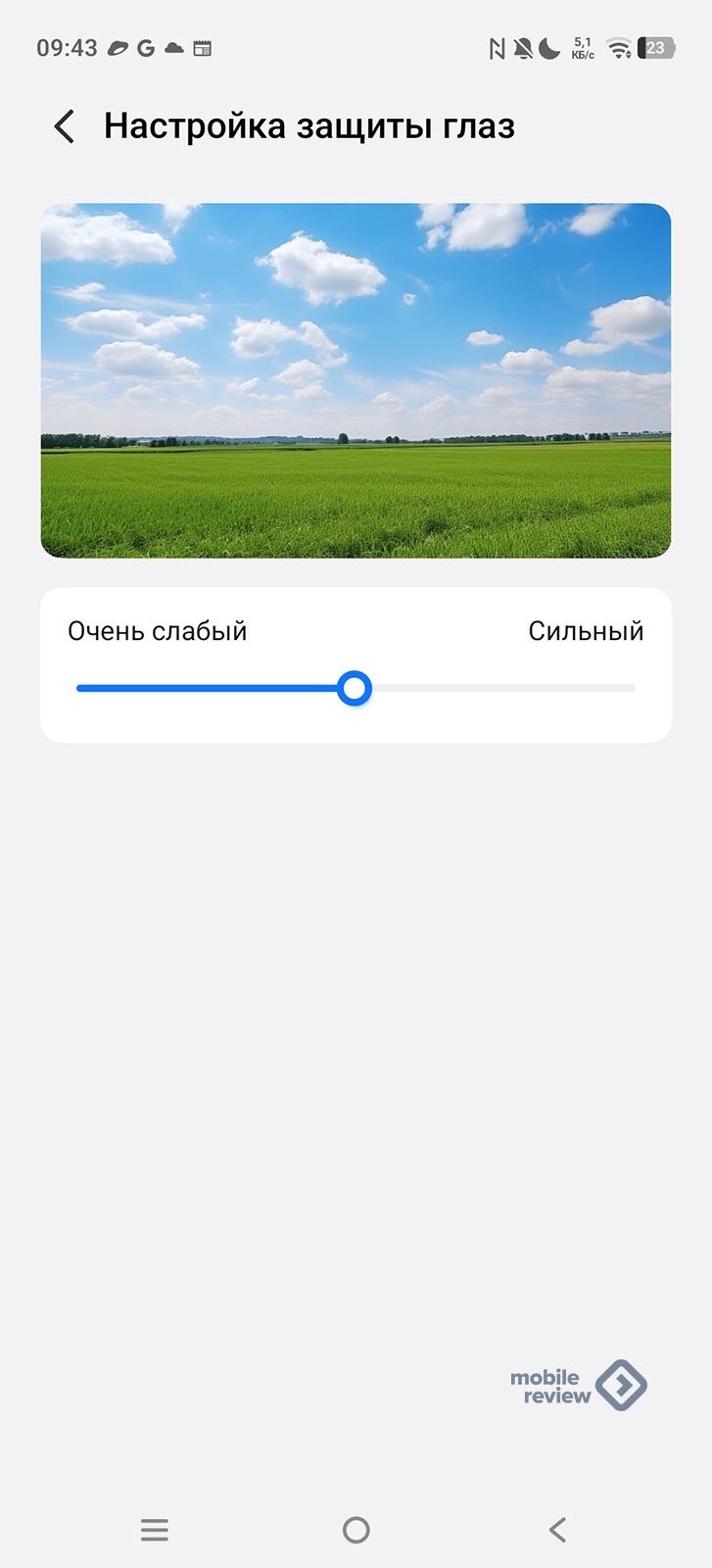Go to the home screen
The image size is (712, 1568).
point(356,1530)
